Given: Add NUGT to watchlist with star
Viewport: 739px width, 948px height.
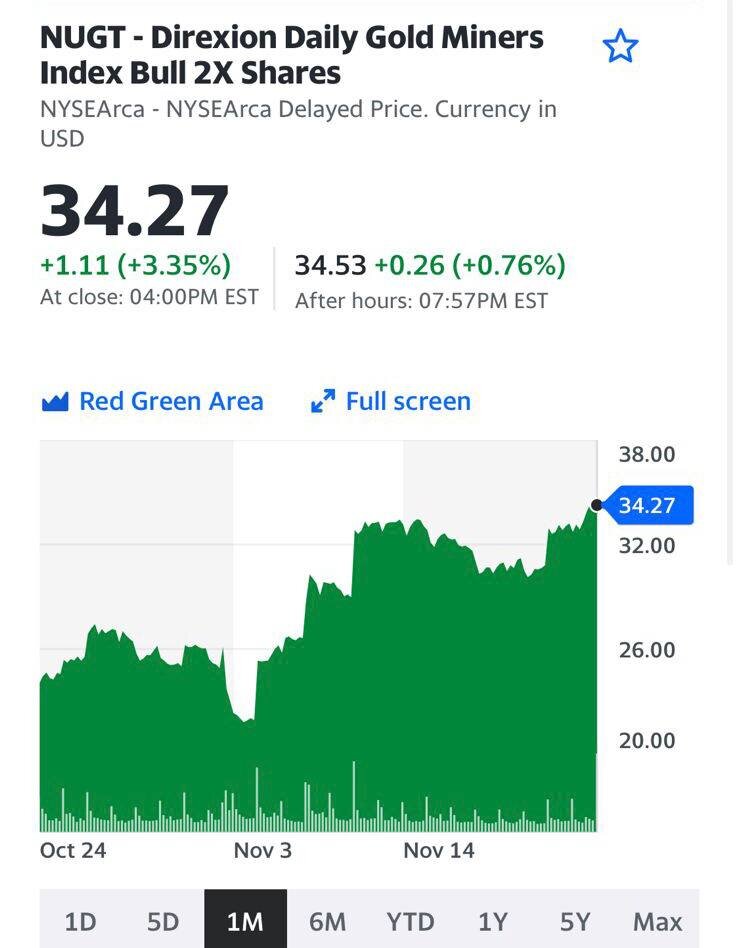Looking at the screenshot, I should 620,47.
